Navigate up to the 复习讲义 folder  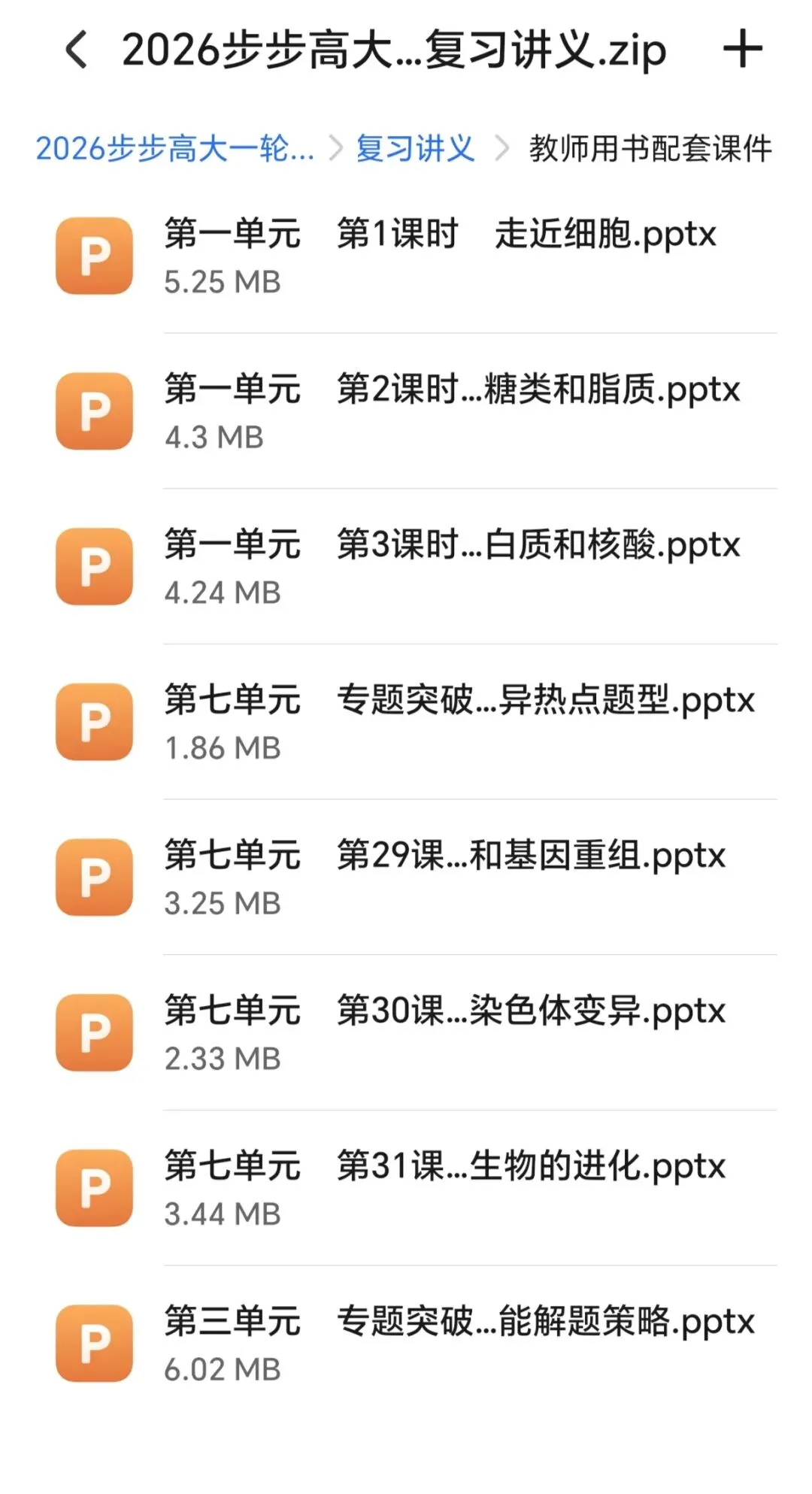(x=415, y=148)
